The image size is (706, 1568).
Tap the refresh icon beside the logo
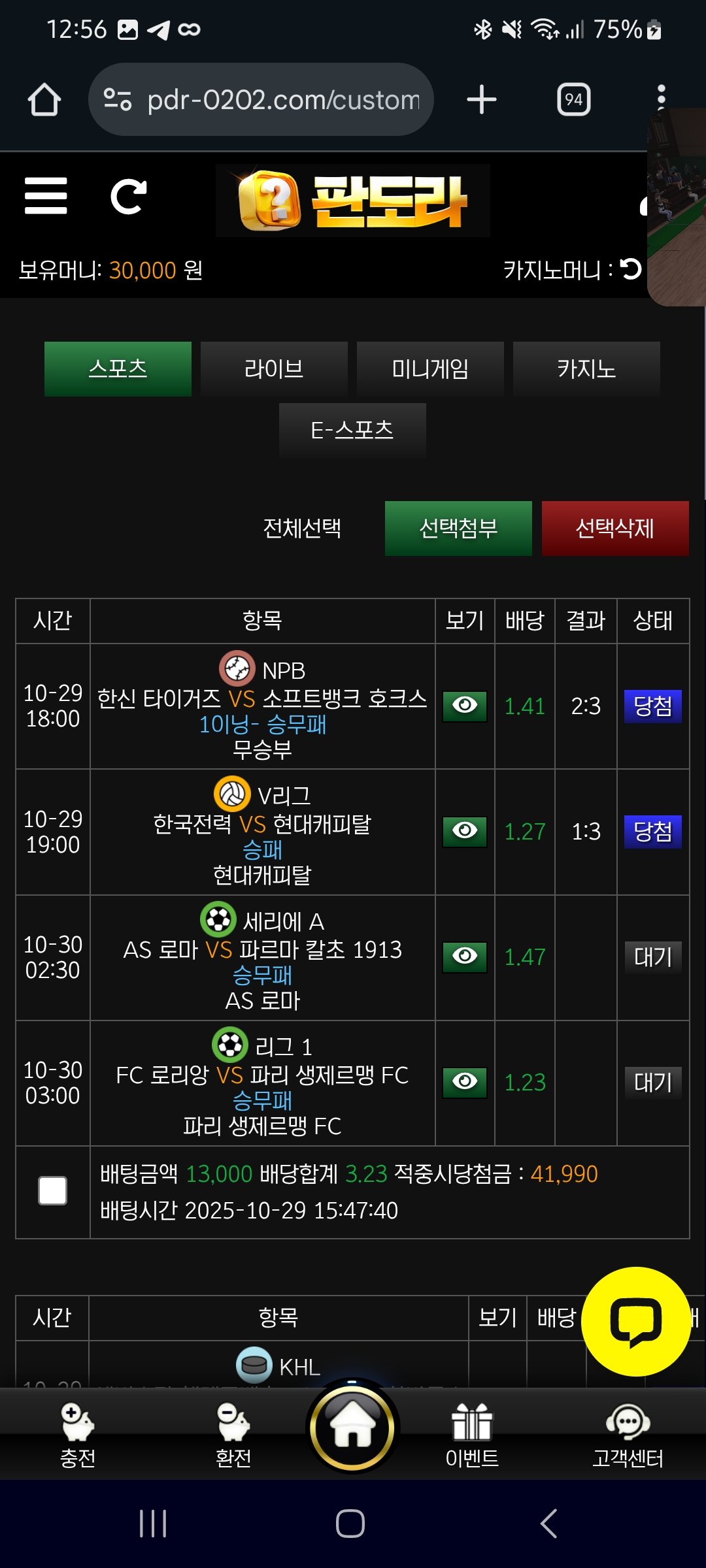[x=128, y=196]
